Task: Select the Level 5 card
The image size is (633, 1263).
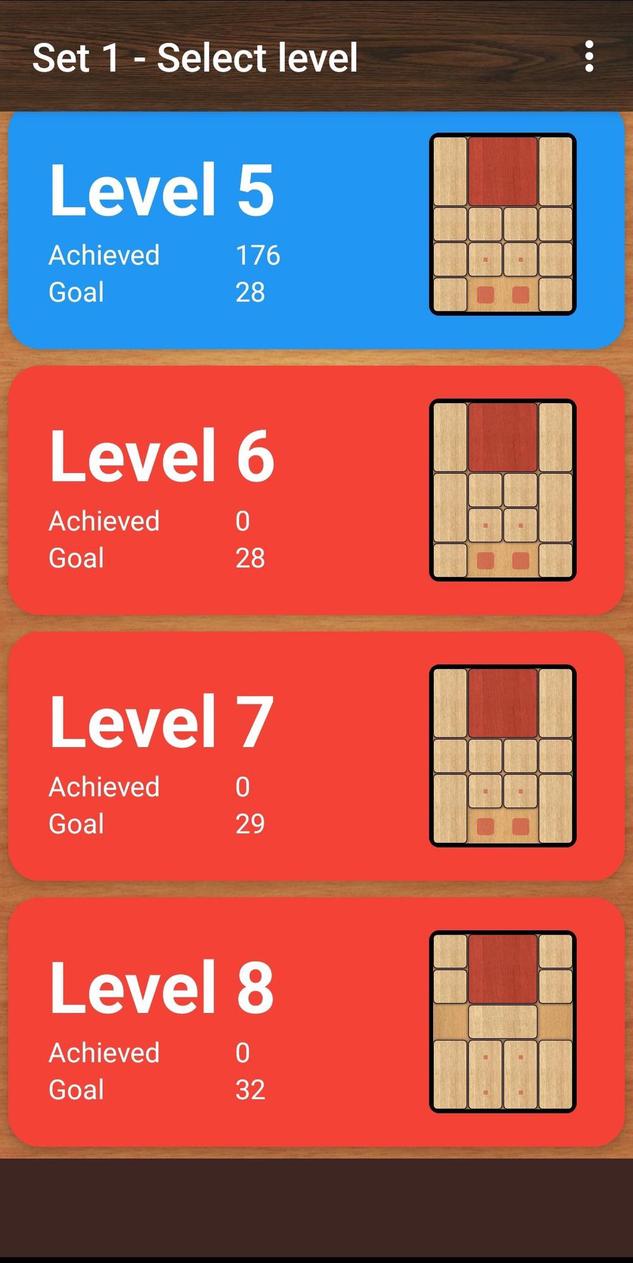Action: 316,230
